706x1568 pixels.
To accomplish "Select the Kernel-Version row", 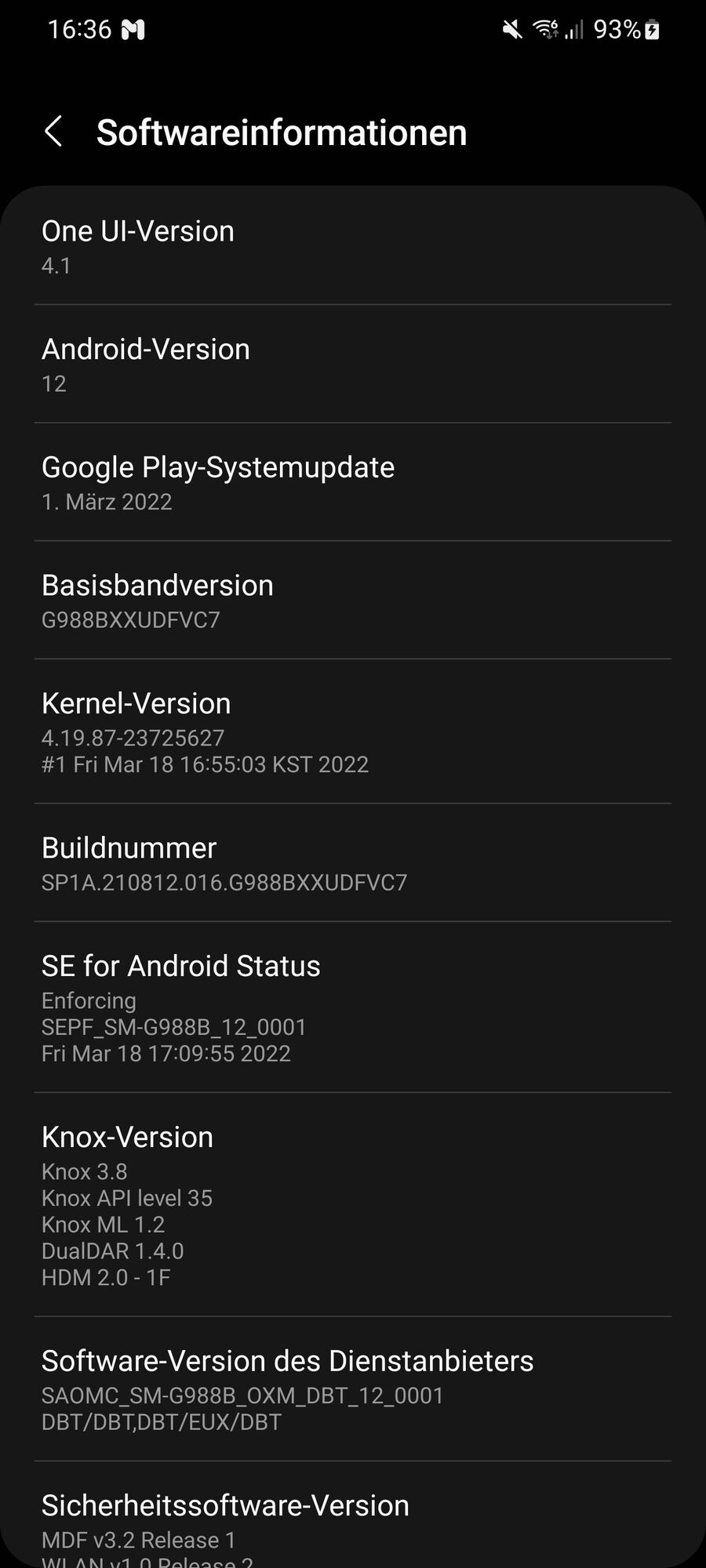I will coord(353,731).
